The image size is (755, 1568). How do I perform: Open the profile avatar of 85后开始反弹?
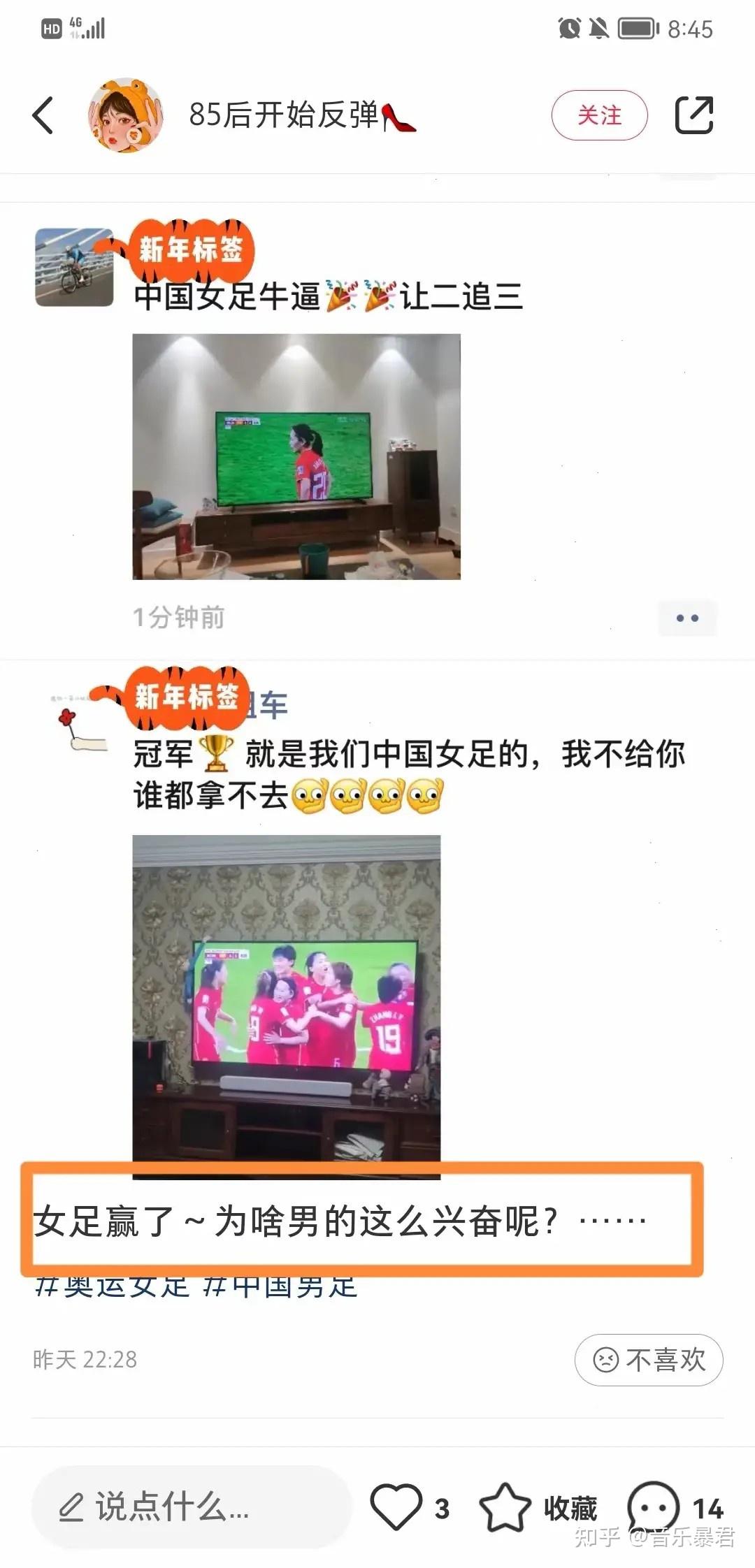click(x=126, y=115)
